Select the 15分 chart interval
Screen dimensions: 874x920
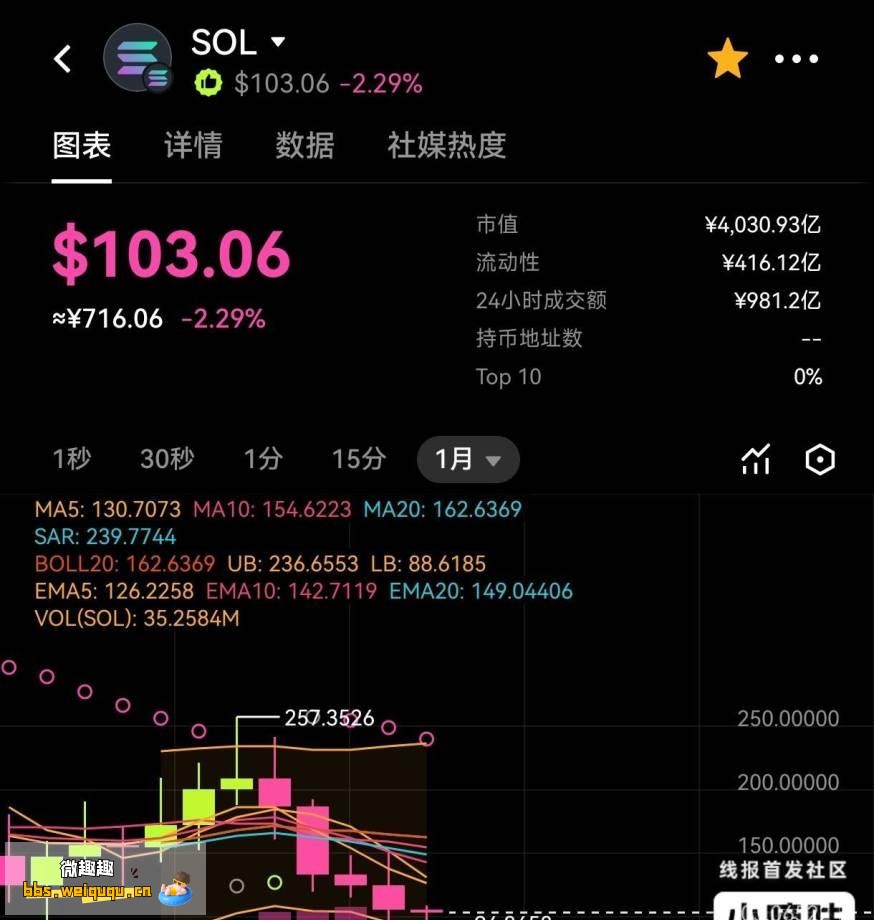[359, 459]
